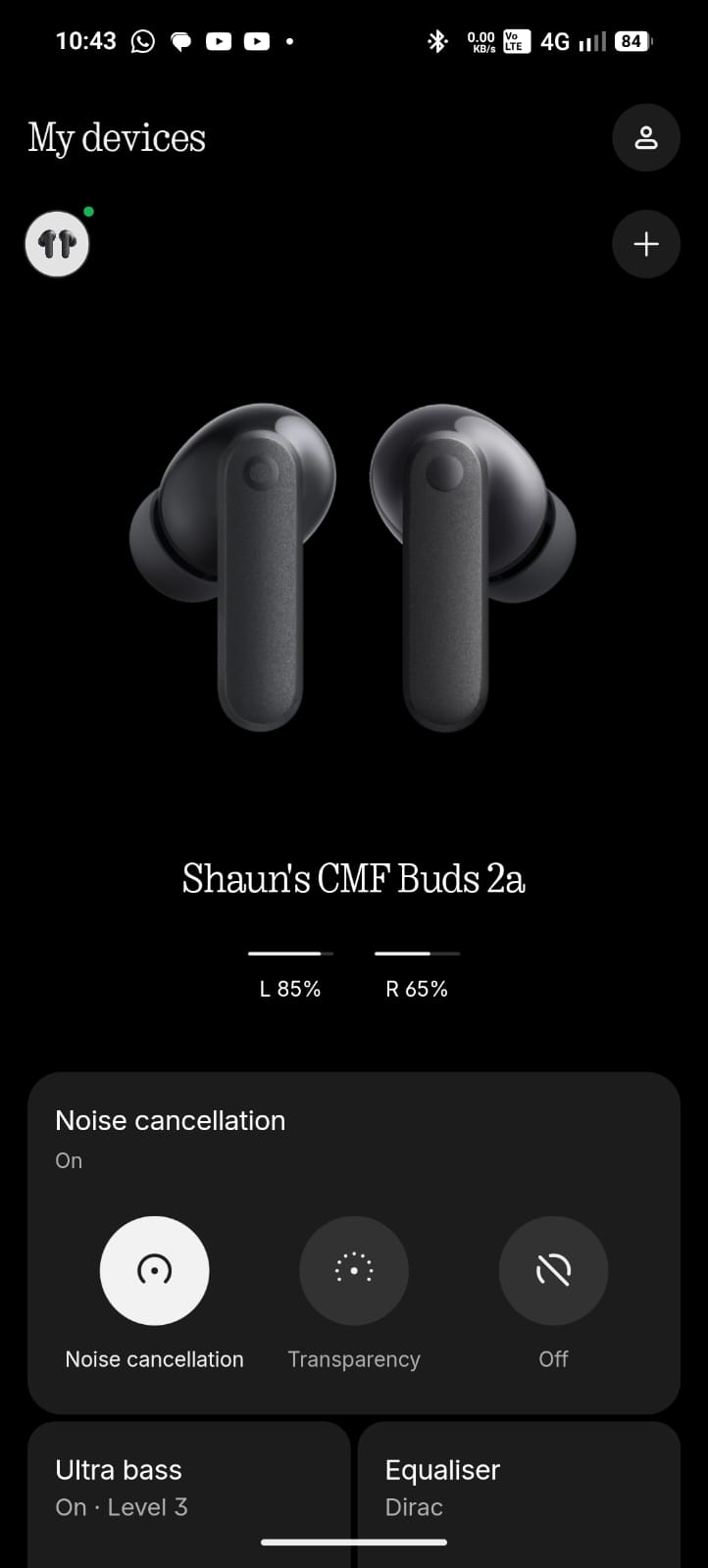The image size is (708, 1568).
Task: Switch to Transparency mode
Action: [353, 1271]
